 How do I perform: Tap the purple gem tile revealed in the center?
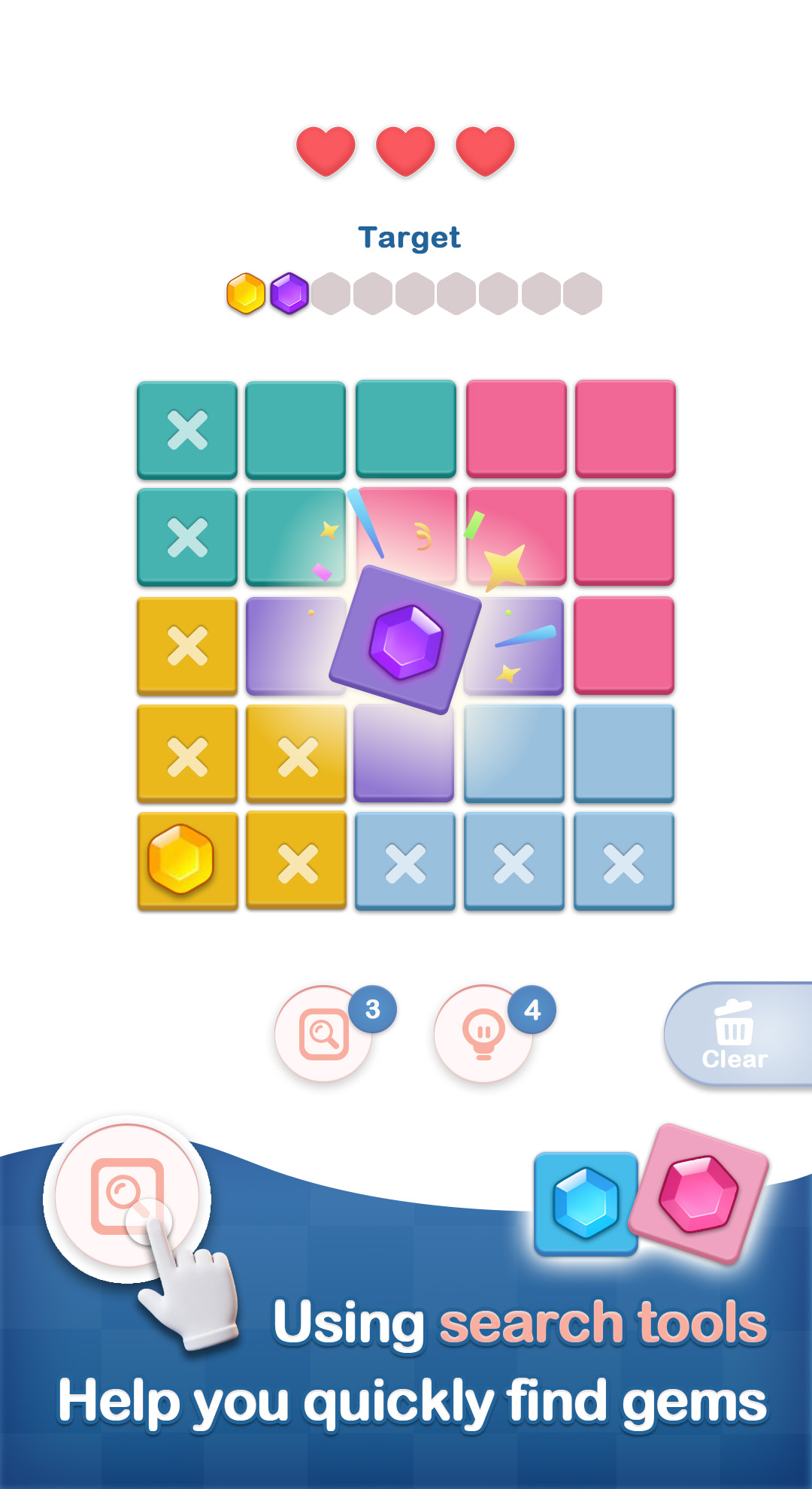tap(406, 643)
